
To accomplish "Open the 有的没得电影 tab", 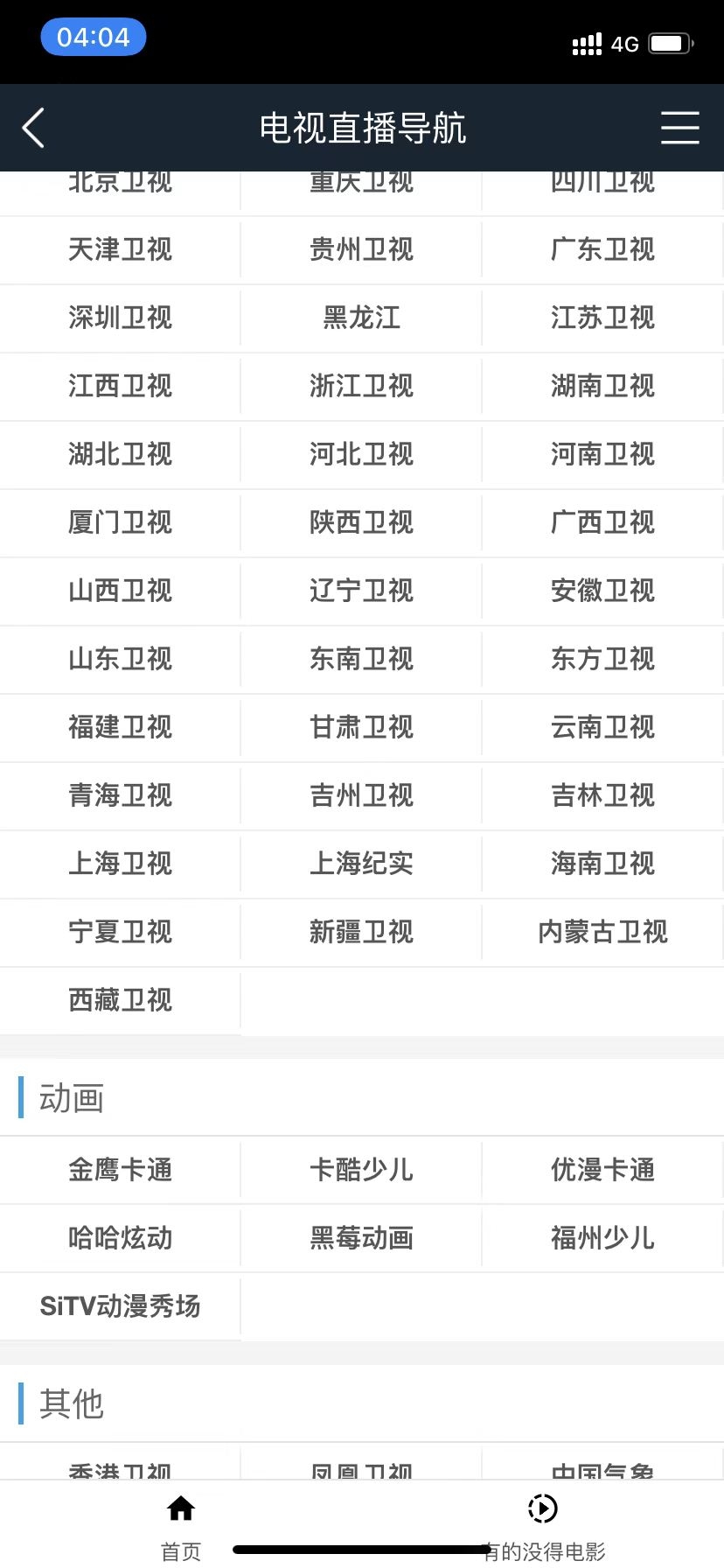I will pos(543,1523).
